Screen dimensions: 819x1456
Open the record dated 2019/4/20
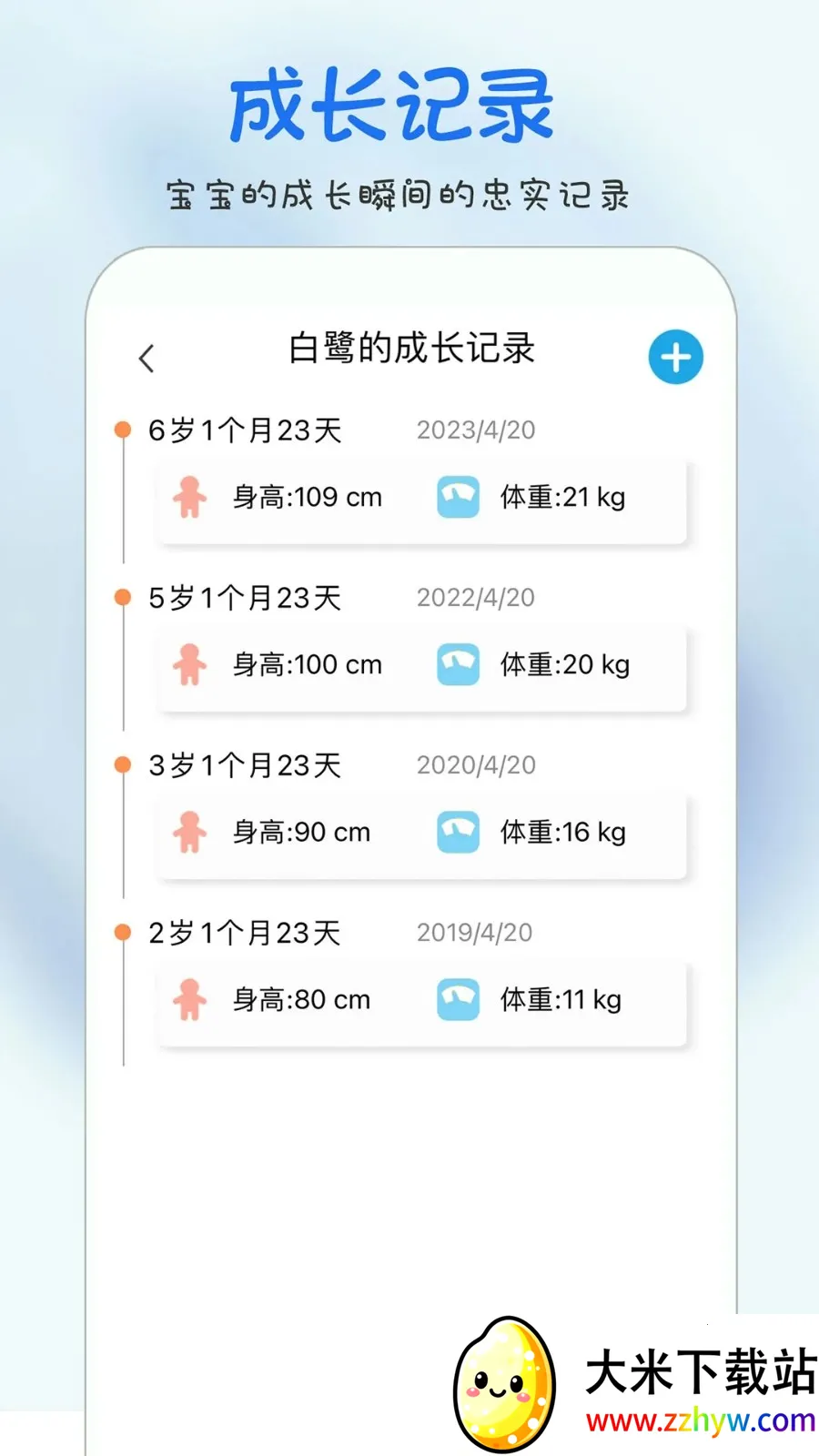474,932
